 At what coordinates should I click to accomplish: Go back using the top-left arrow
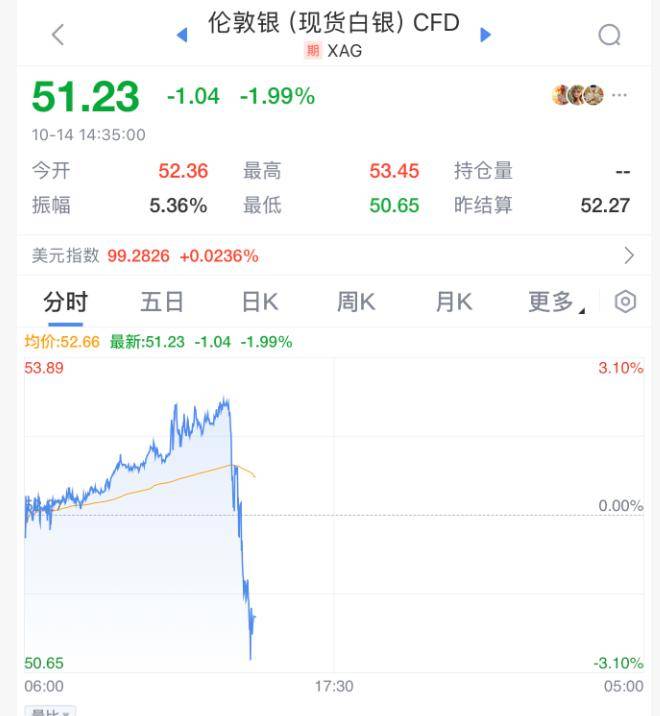coord(57,35)
